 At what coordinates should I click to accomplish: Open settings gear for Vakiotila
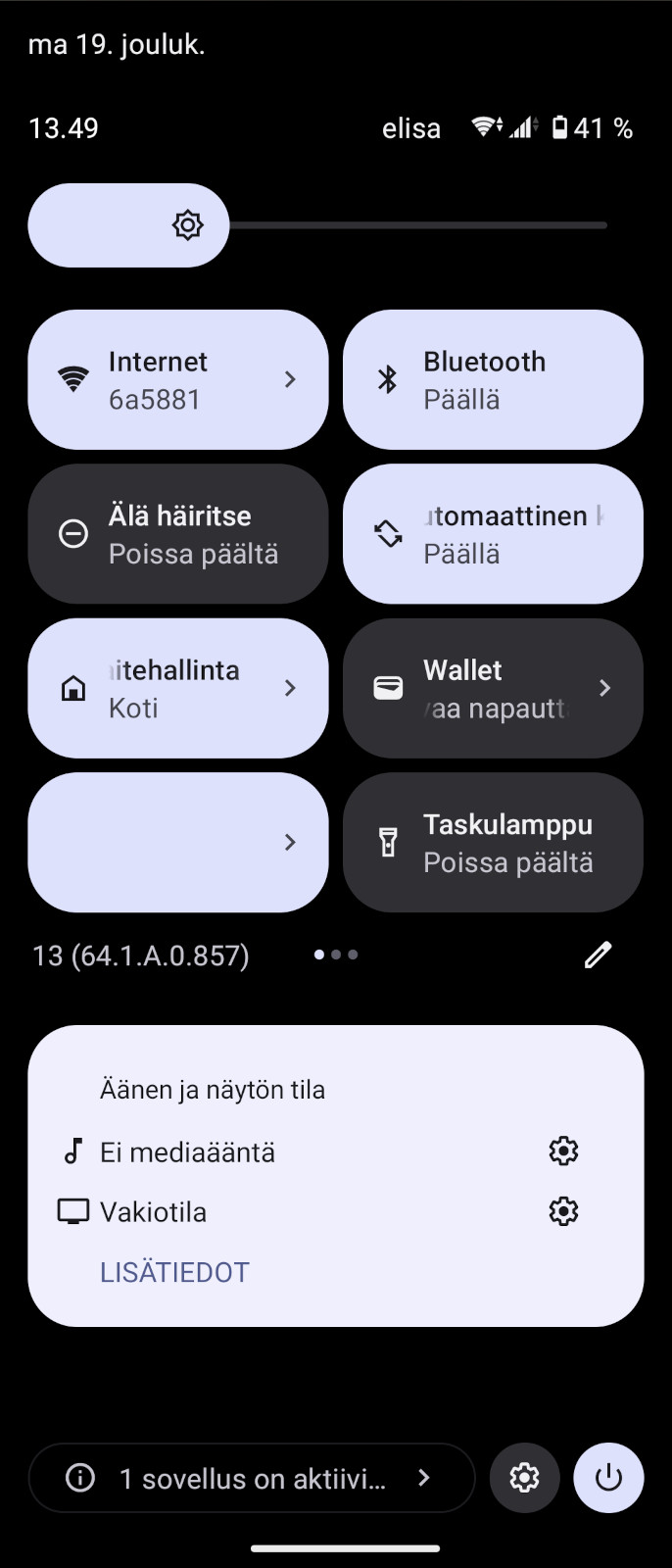(563, 1211)
